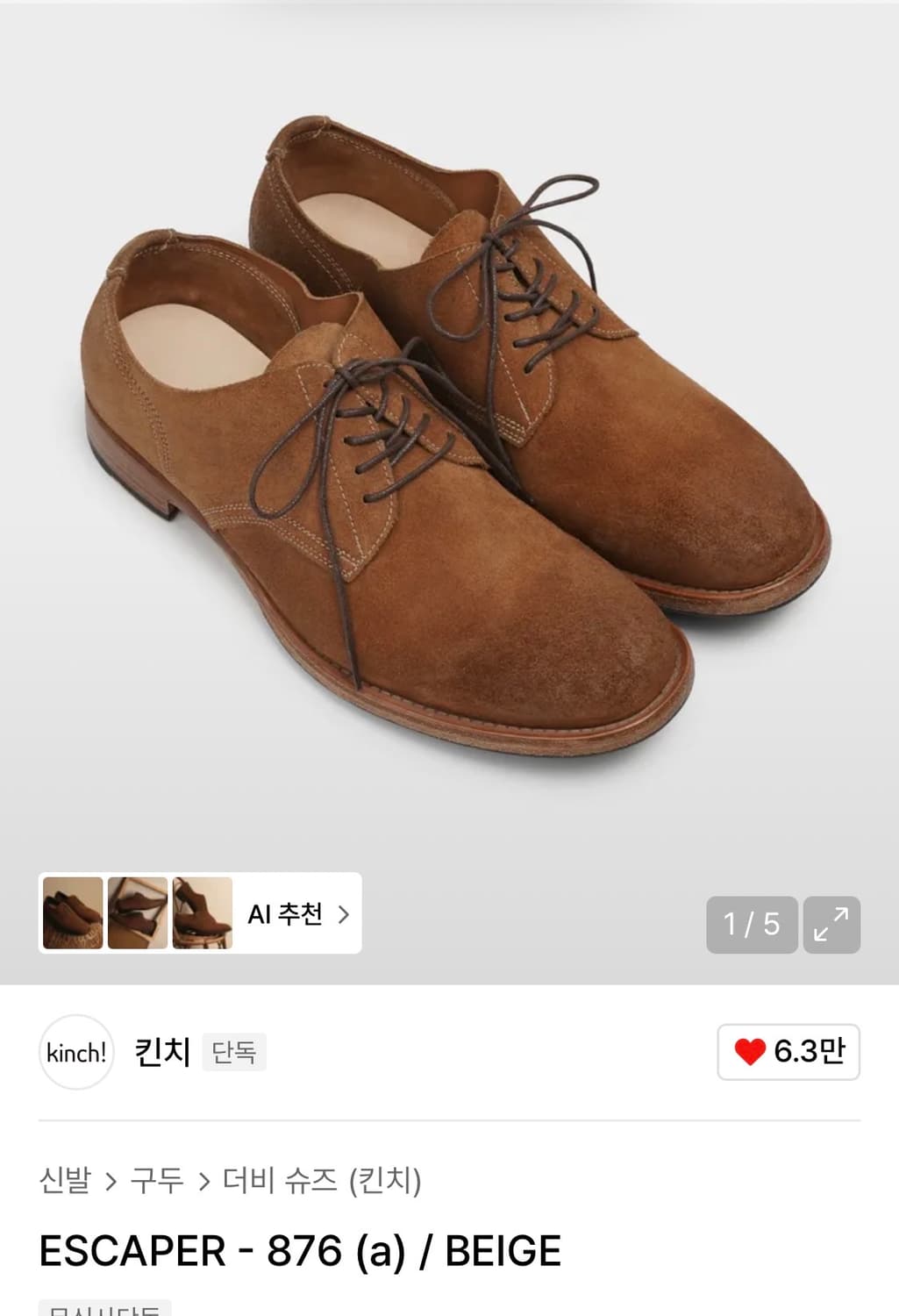Click the chevron before 더비 슈즈
This screenshot has width=899, height=1316.
click(x=203, y=1182)
